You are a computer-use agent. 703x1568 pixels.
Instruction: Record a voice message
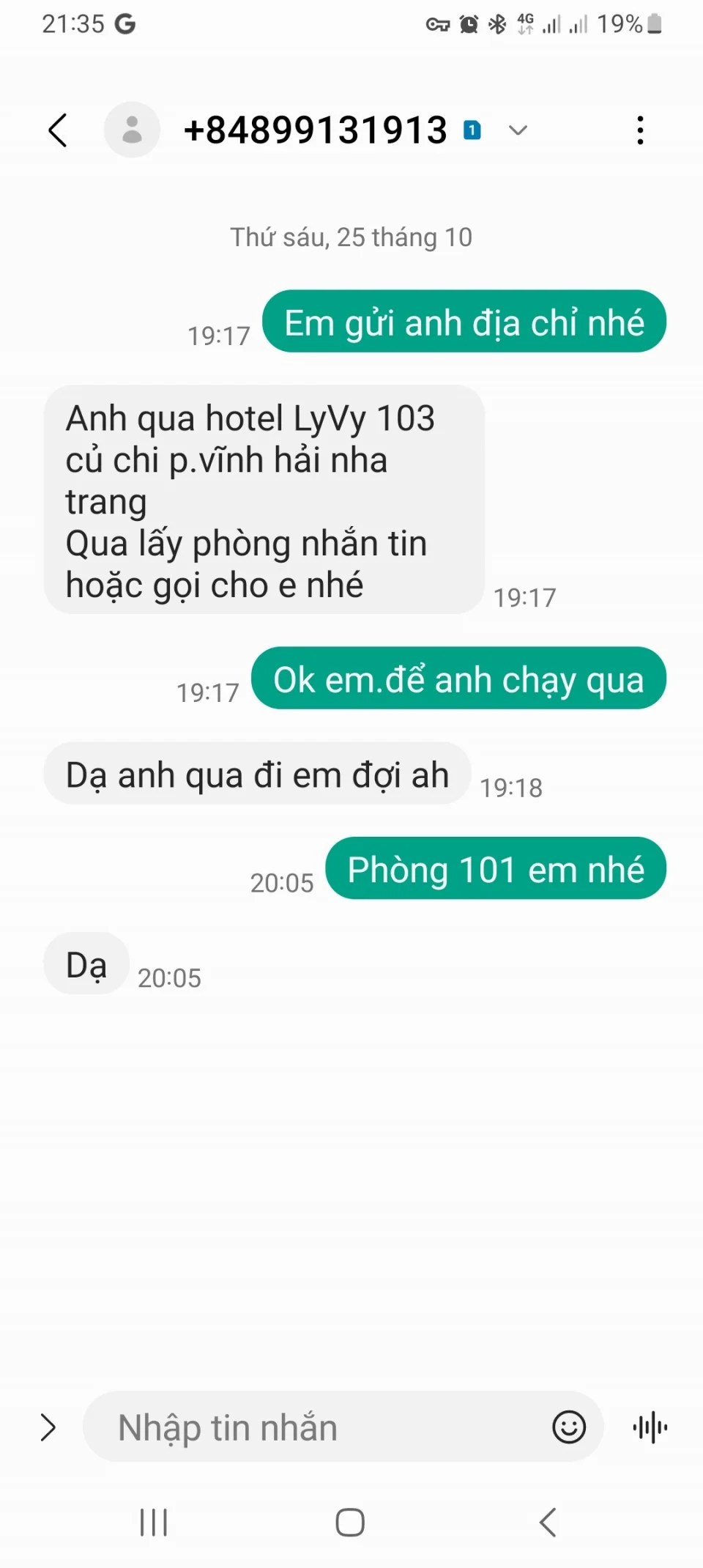click(x=650, y=1427)
